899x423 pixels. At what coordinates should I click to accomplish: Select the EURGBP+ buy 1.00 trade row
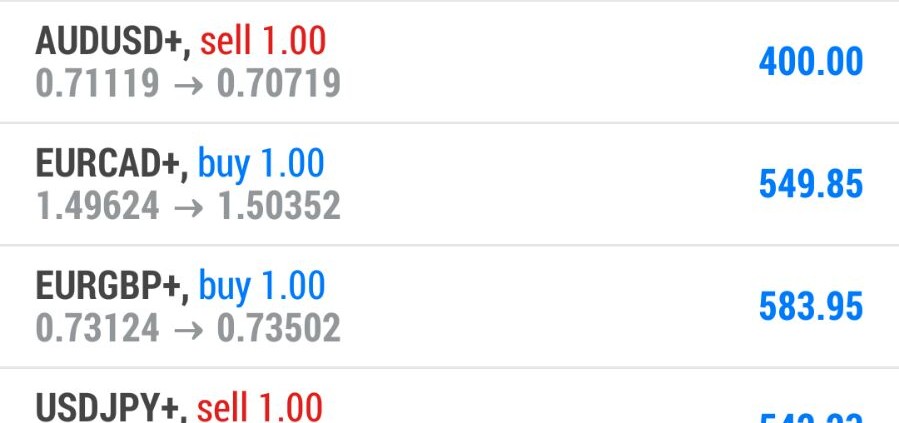click(449, 306)
